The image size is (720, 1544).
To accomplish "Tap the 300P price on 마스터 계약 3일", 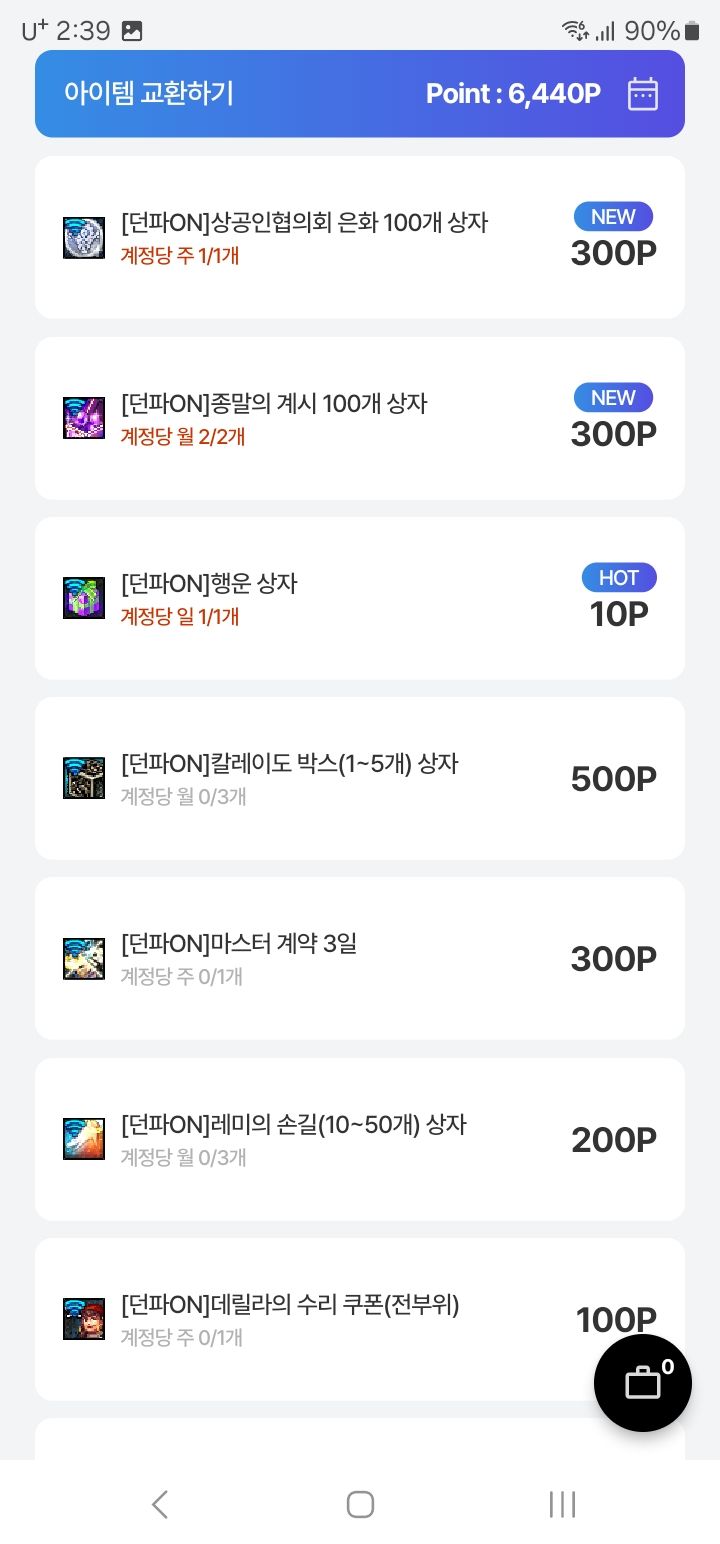I will pyautogui.click(x=613, y=958).
